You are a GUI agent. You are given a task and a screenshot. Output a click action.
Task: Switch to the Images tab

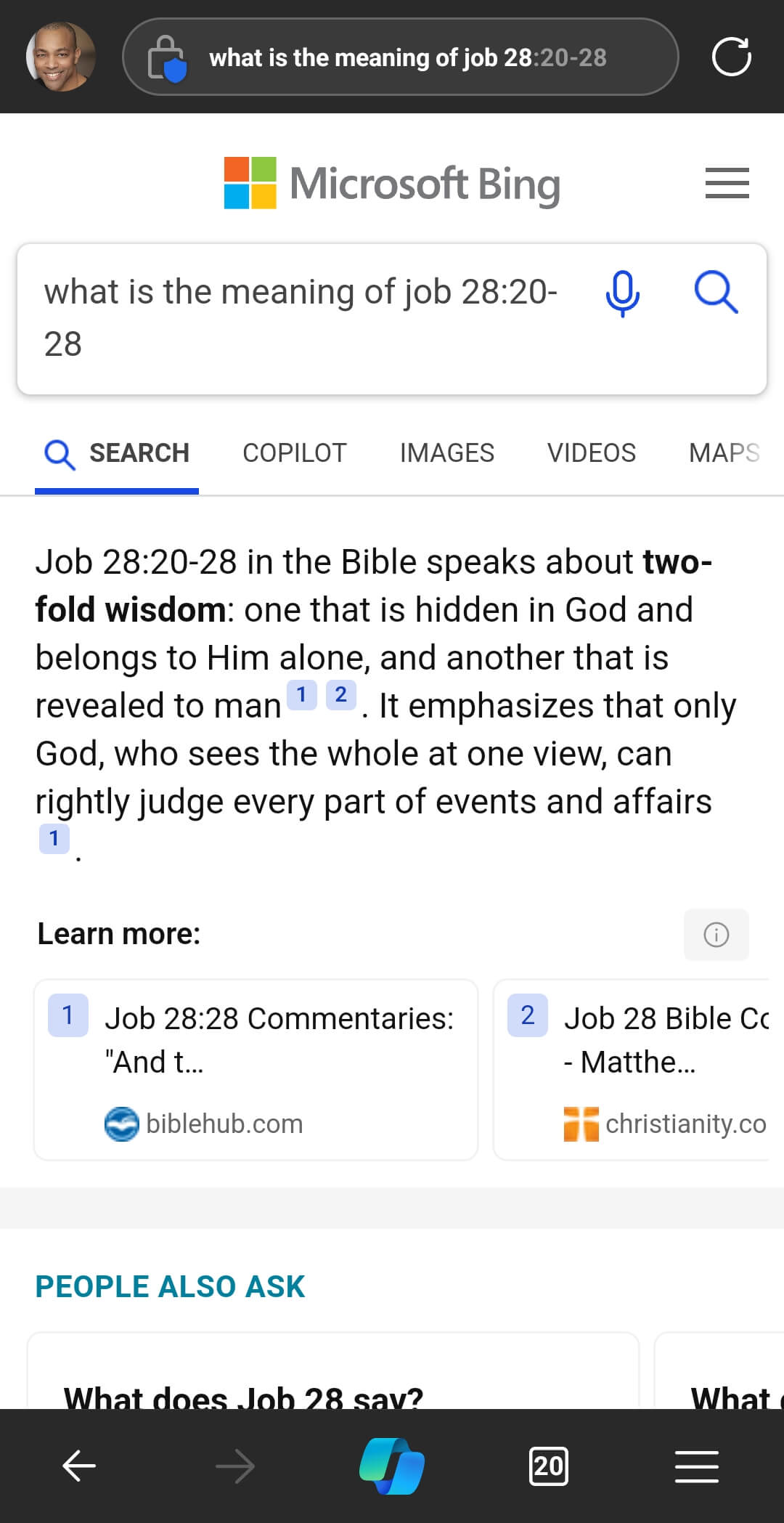click(446, 452)
